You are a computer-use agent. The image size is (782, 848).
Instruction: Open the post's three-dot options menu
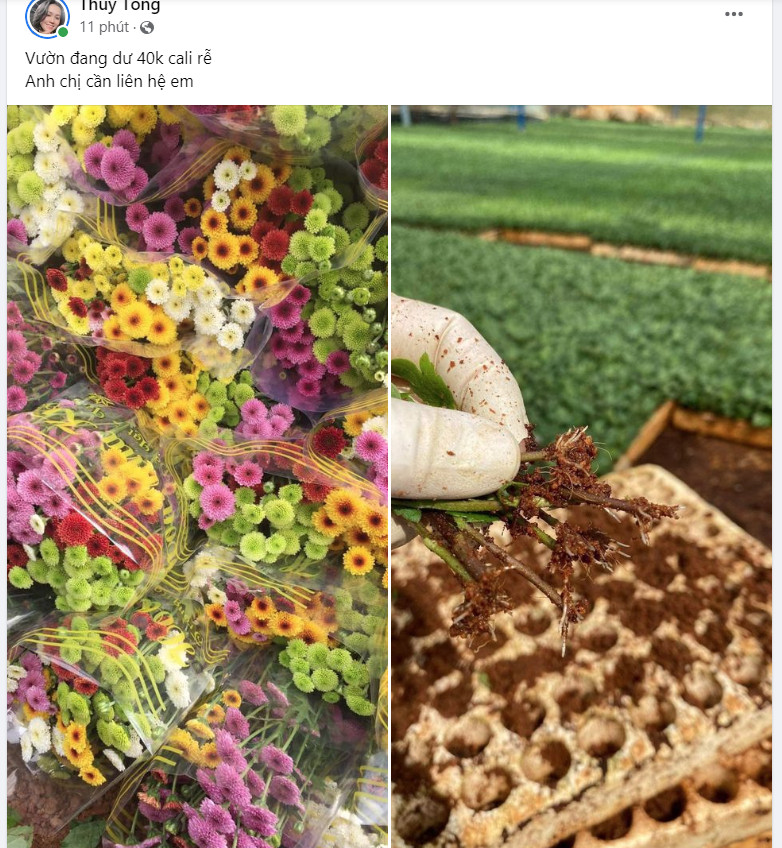[734, 14]
